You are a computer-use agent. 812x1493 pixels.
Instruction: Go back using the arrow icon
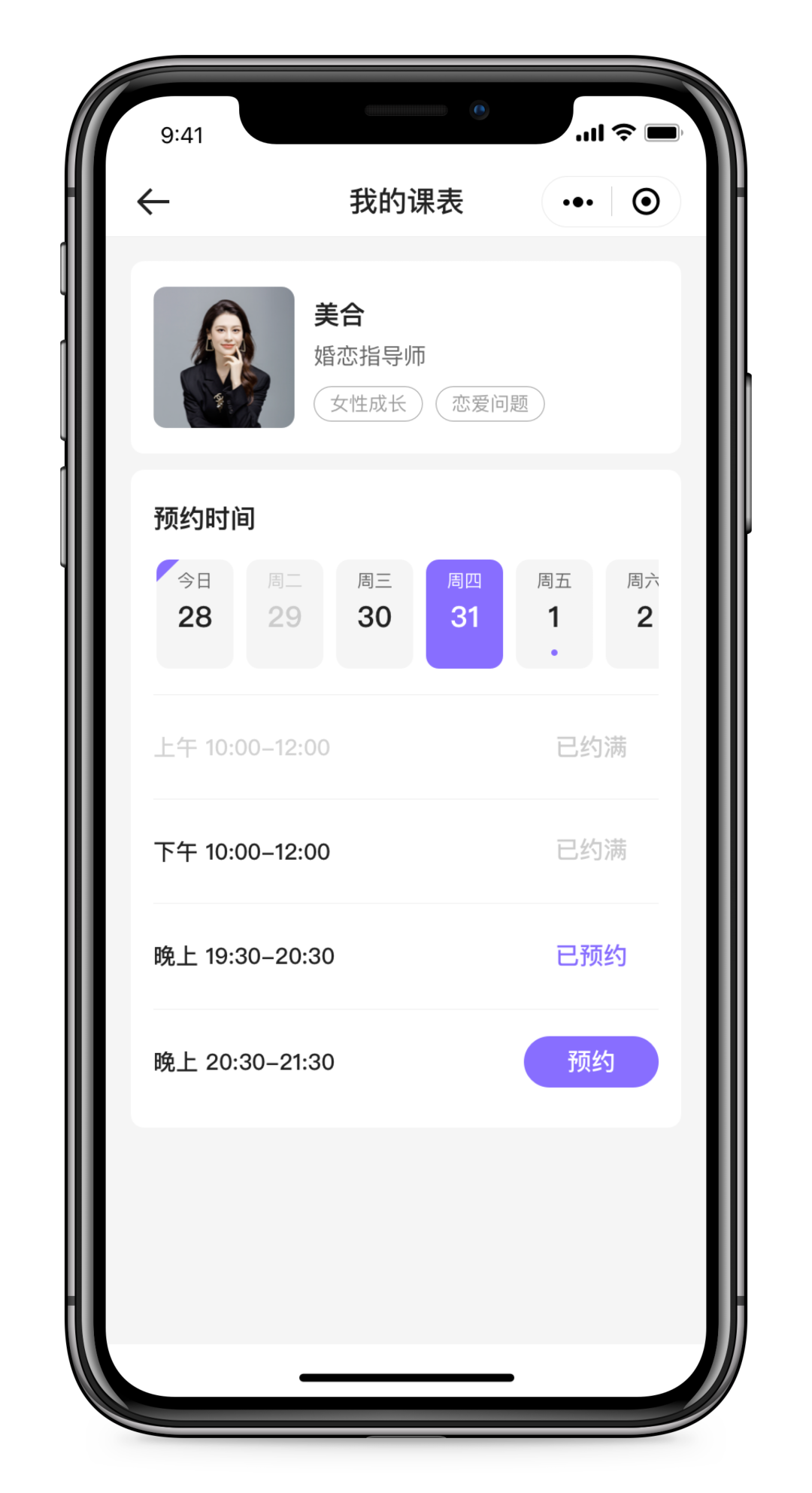click(x=153, y=202)
